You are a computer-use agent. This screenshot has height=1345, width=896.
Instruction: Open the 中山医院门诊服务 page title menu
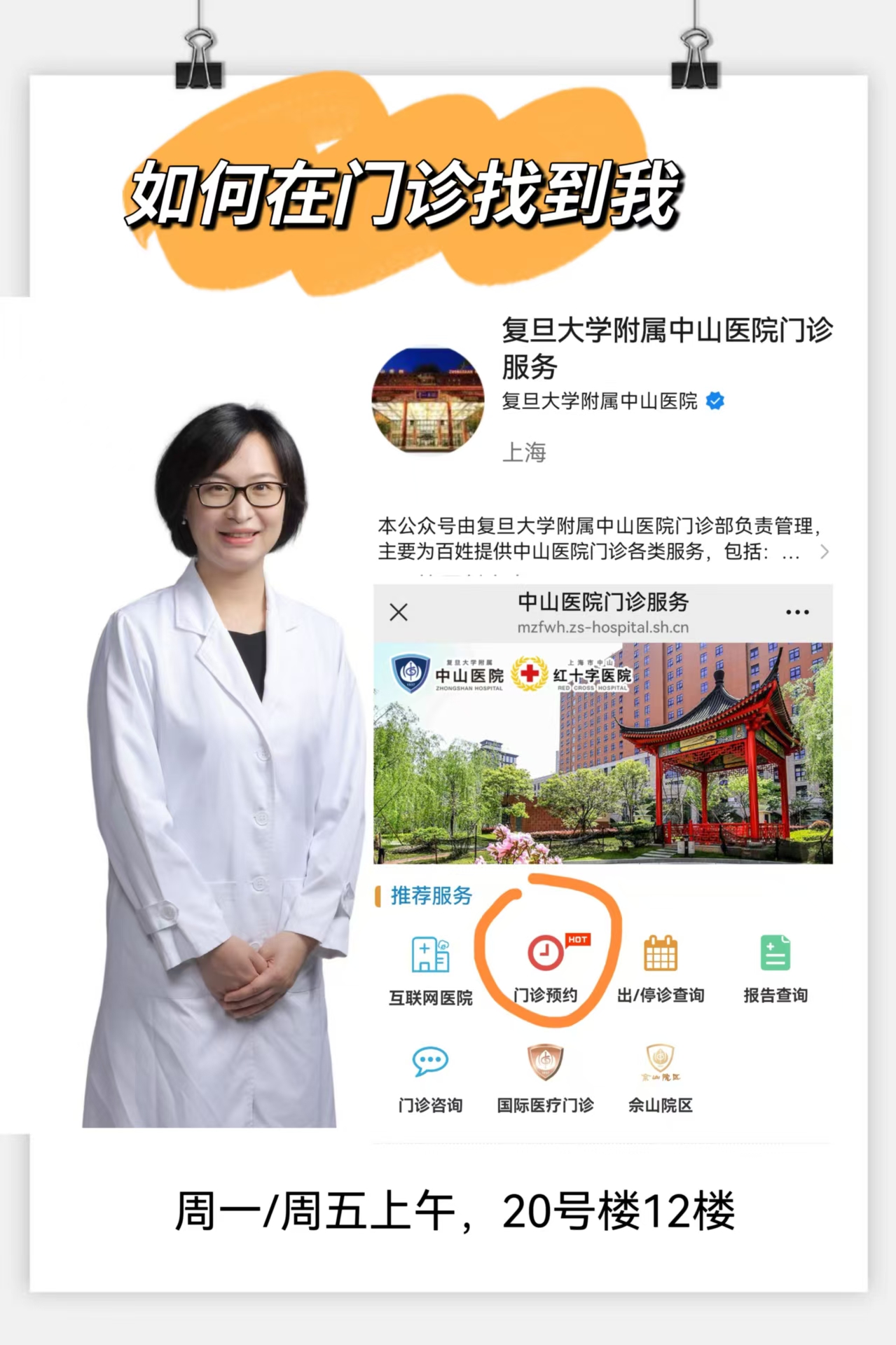tap(599, 600)
